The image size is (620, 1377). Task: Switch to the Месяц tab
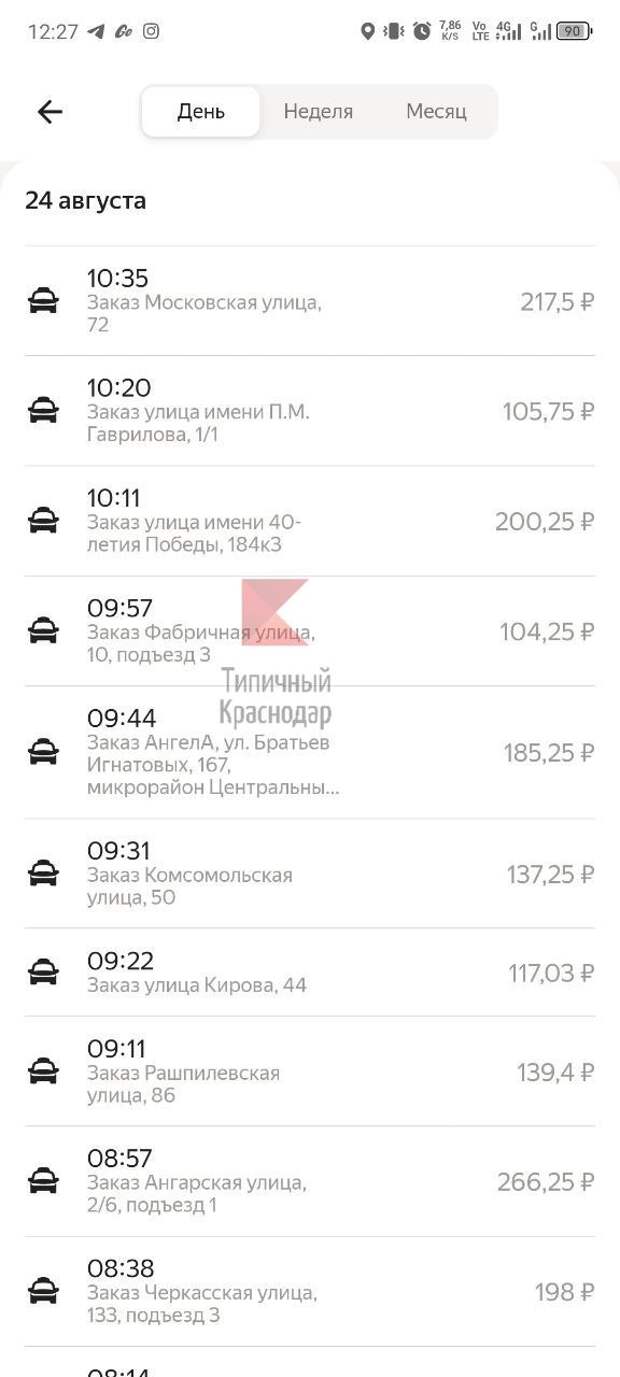pyautogui.click(x=436, y=111)
